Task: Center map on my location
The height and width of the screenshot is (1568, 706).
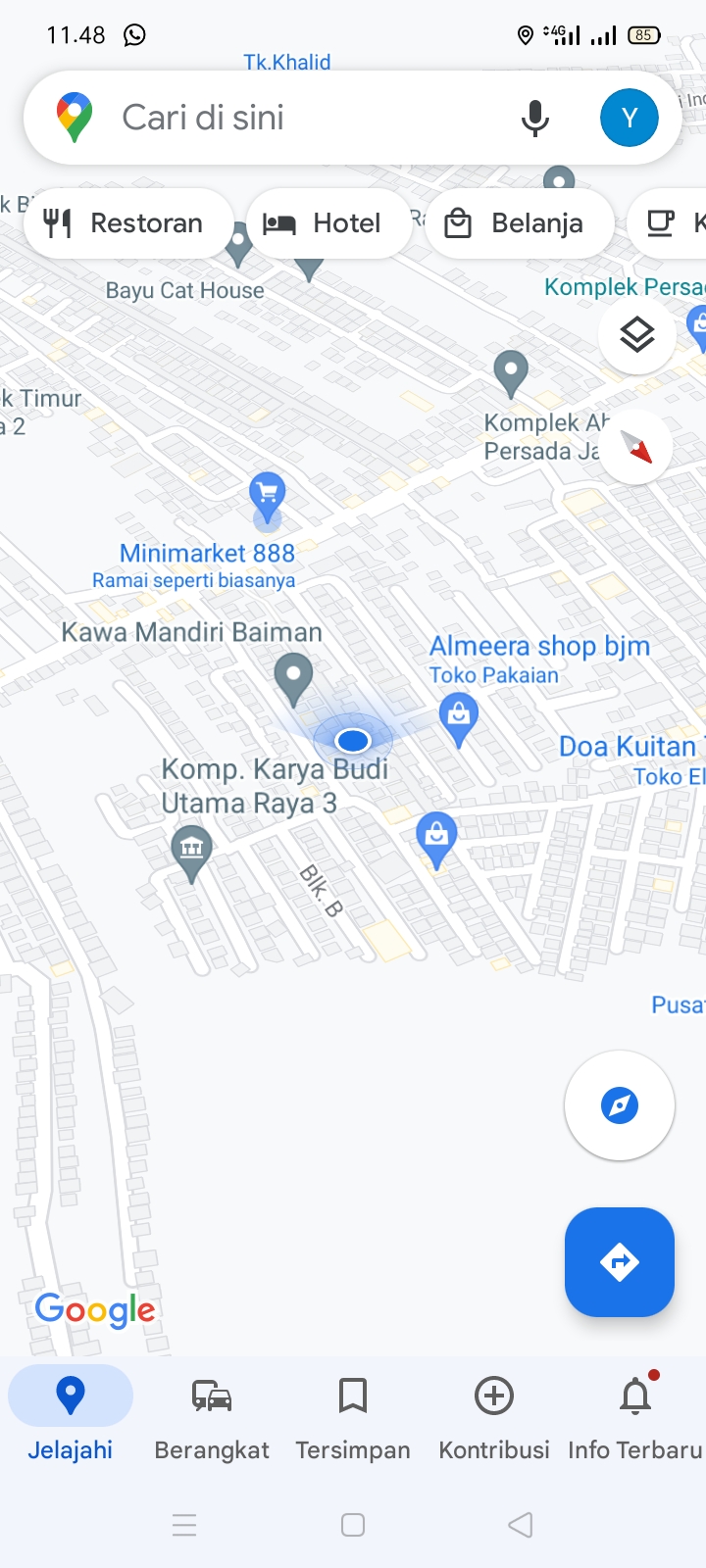Action: point(619,1105)
